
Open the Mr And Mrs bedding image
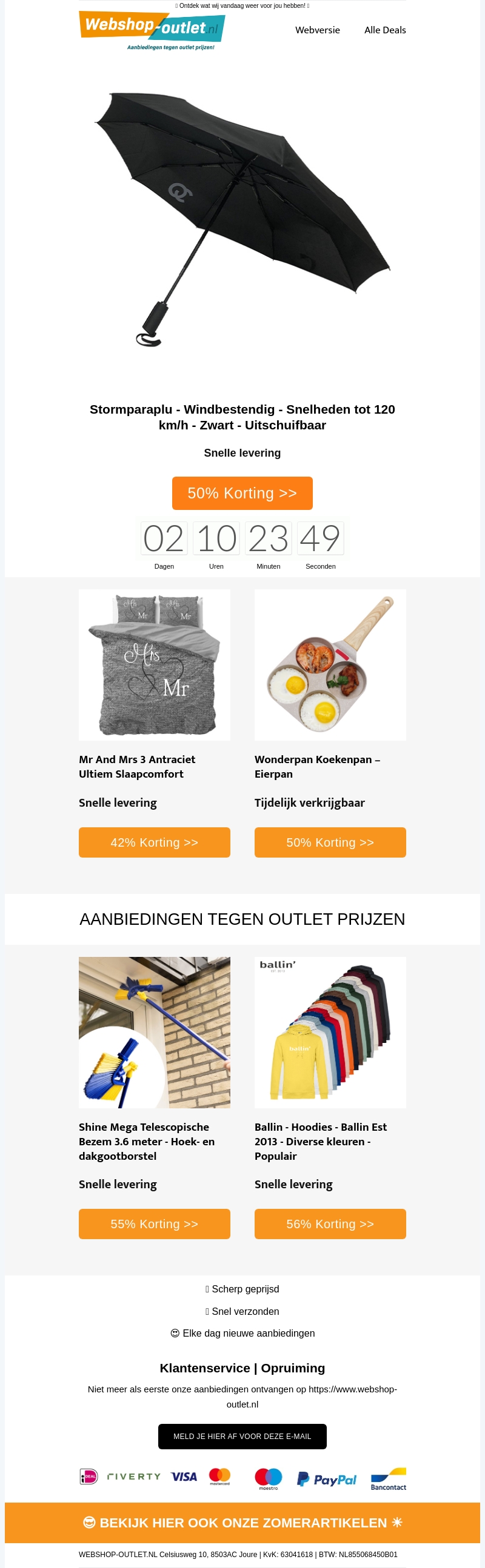(154, 665)
